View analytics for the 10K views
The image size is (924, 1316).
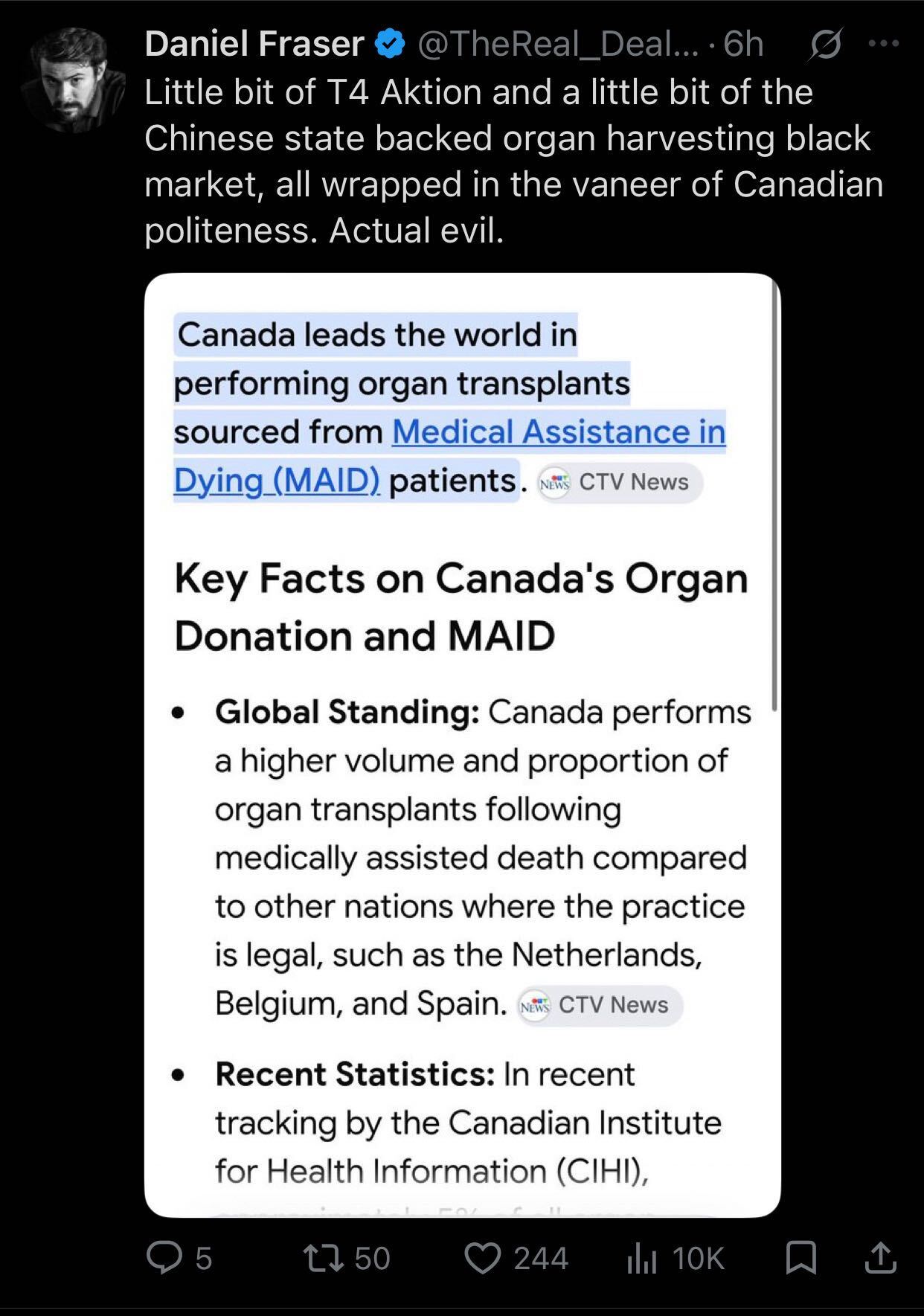click(x=676, y=1259)
